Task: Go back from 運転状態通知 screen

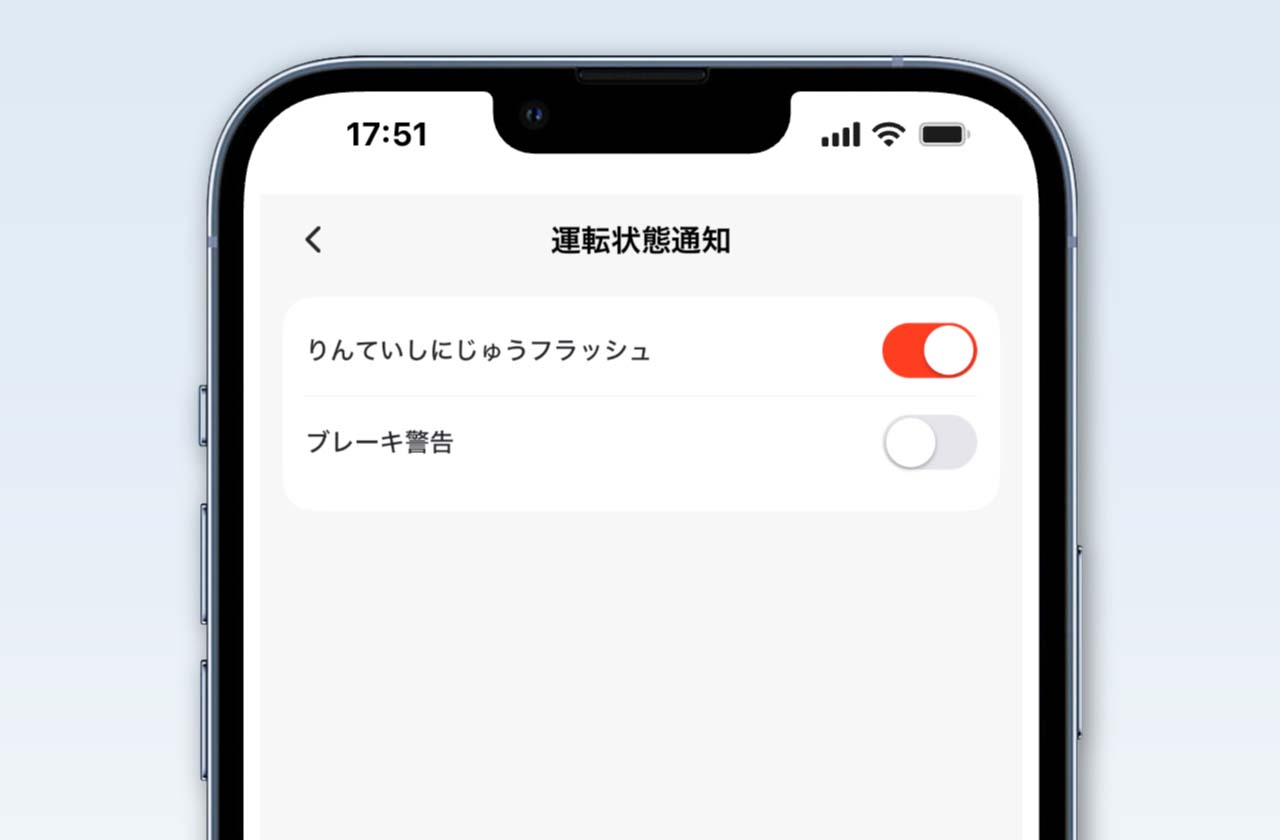Action: pyautogui.click(x=314, y=240)
